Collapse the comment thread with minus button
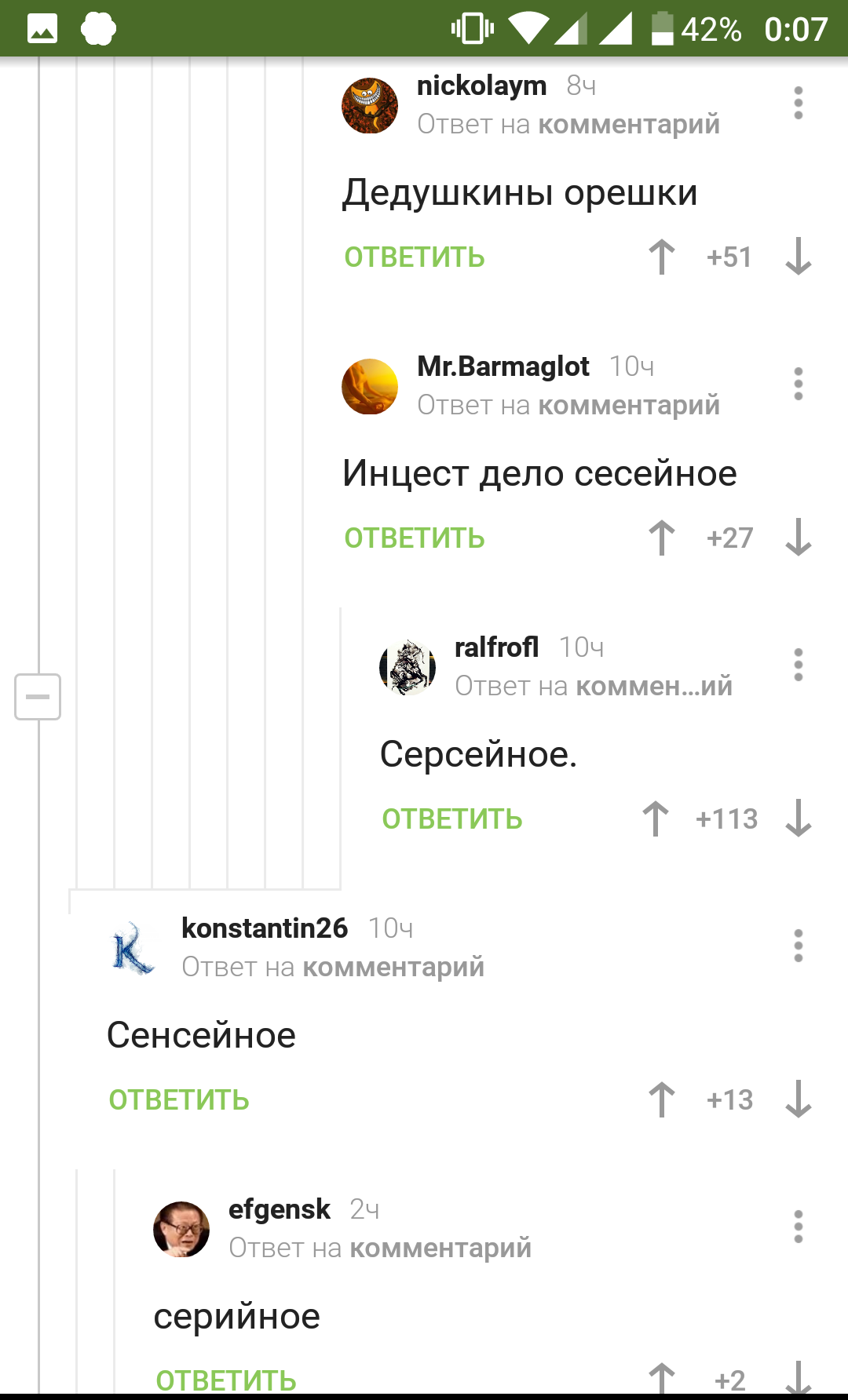This screenshot has width=848, height=1400. pyautogui.click(x=38, y=696)
